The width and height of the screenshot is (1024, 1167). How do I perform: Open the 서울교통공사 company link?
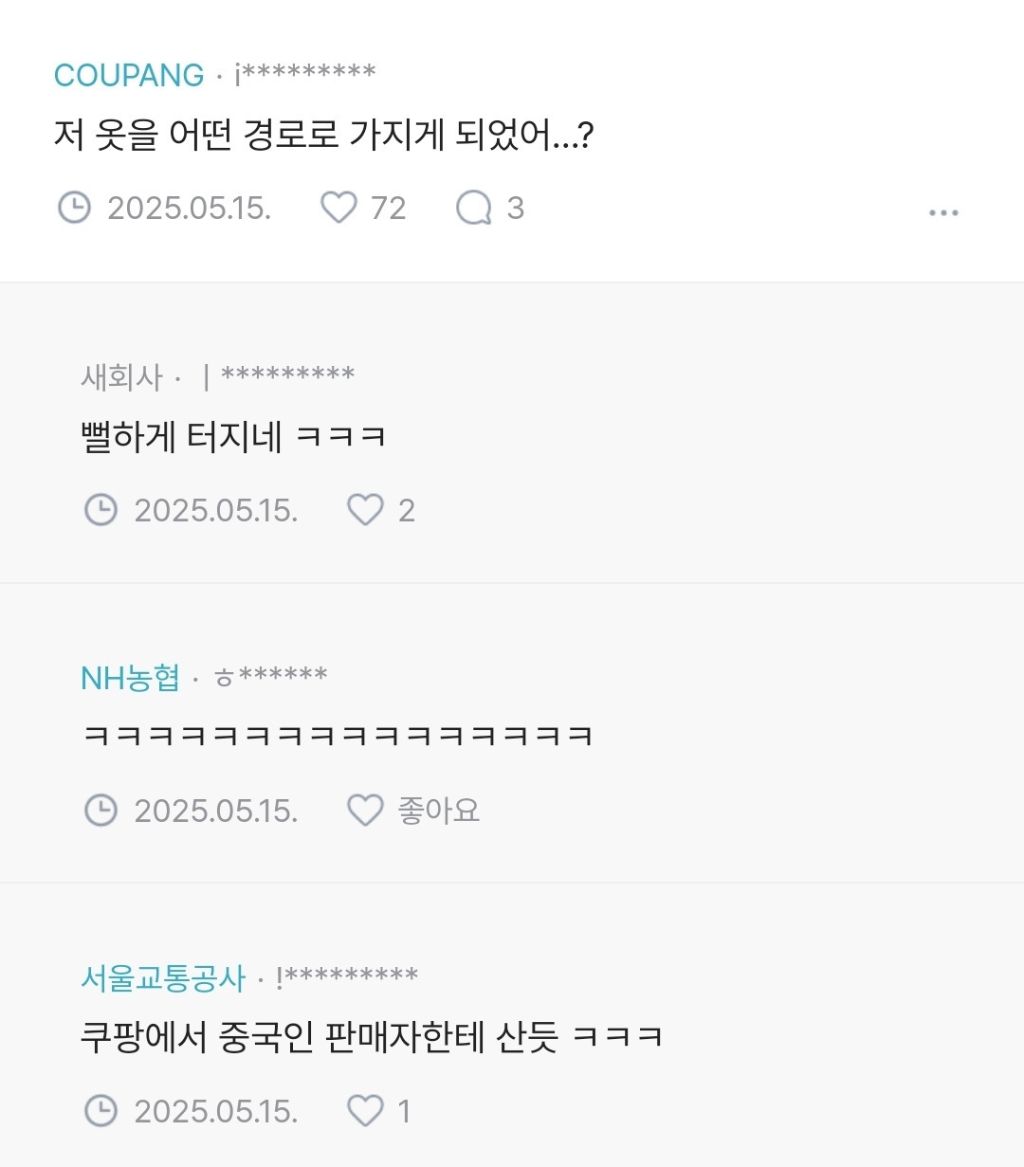pyautogui.click(x=163, y=978)
